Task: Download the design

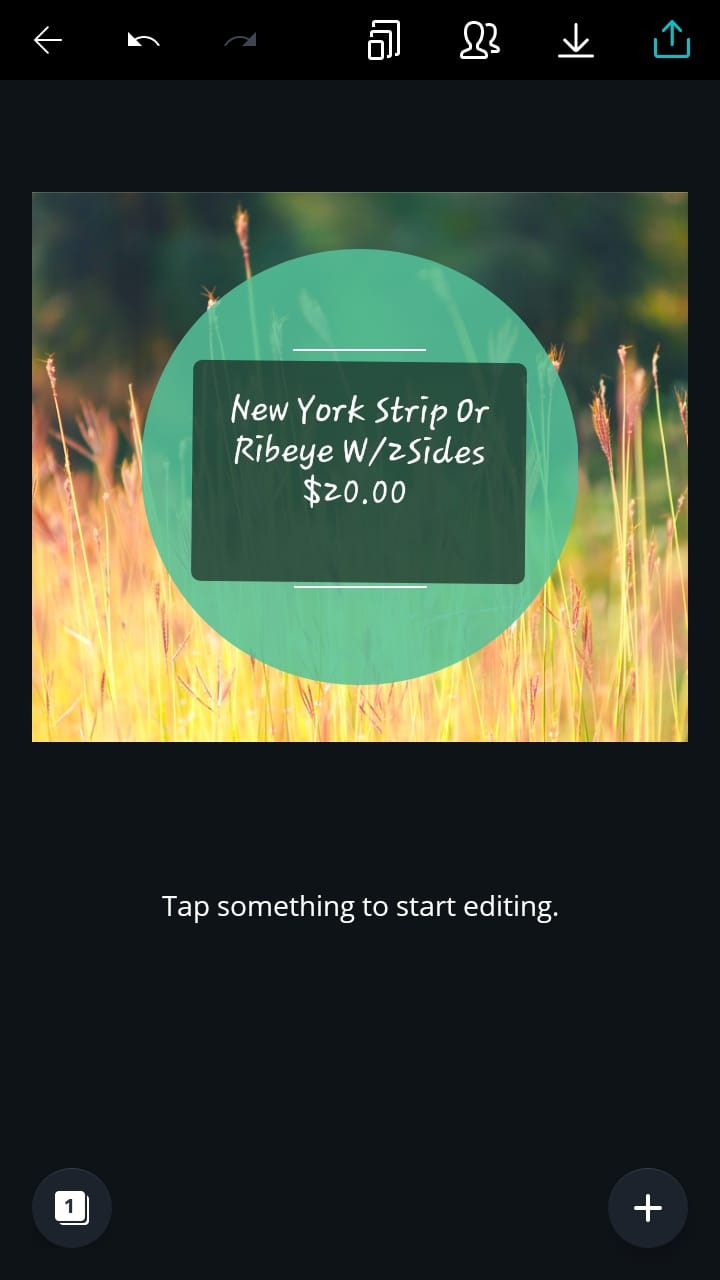Action: 575,40
